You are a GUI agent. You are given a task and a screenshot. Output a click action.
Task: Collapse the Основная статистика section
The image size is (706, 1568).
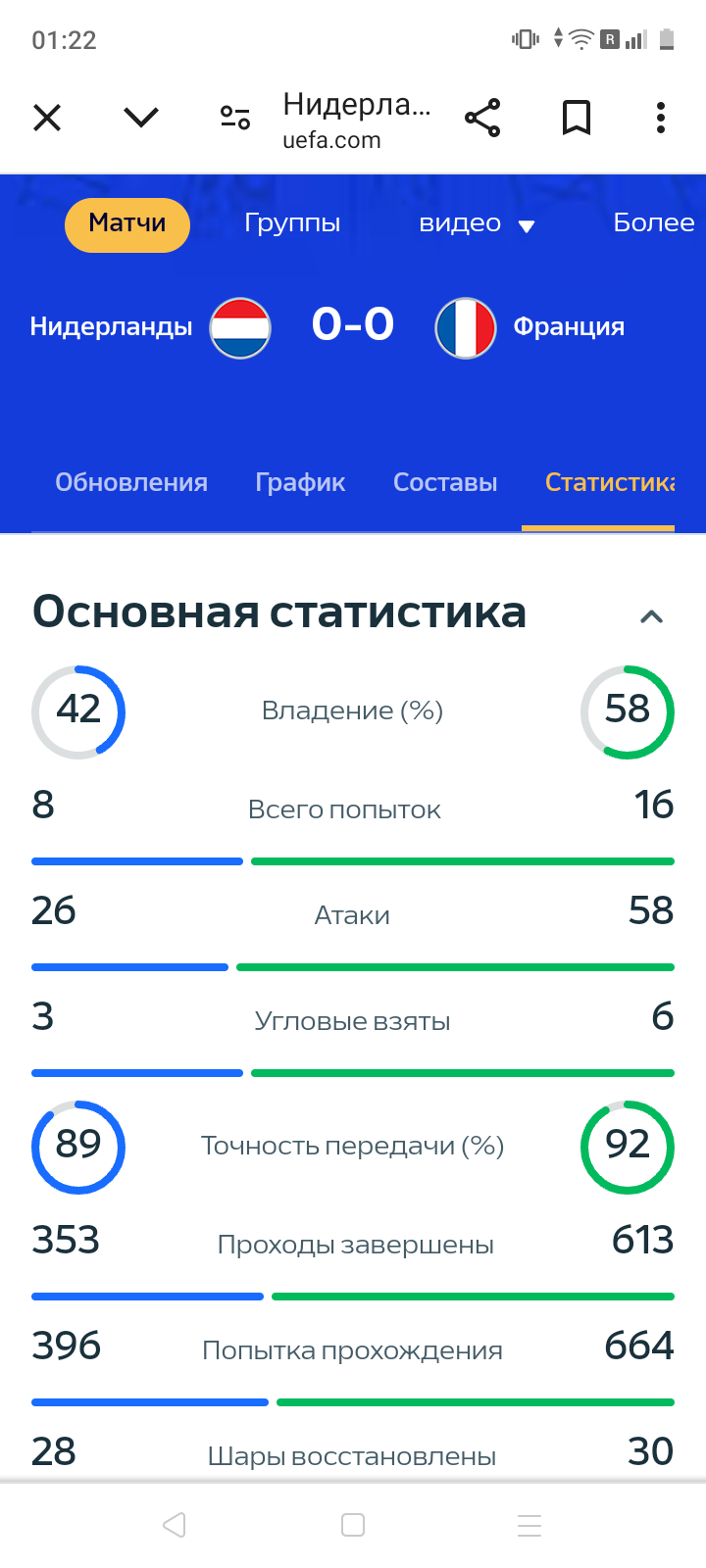click(x=651, y=616)
